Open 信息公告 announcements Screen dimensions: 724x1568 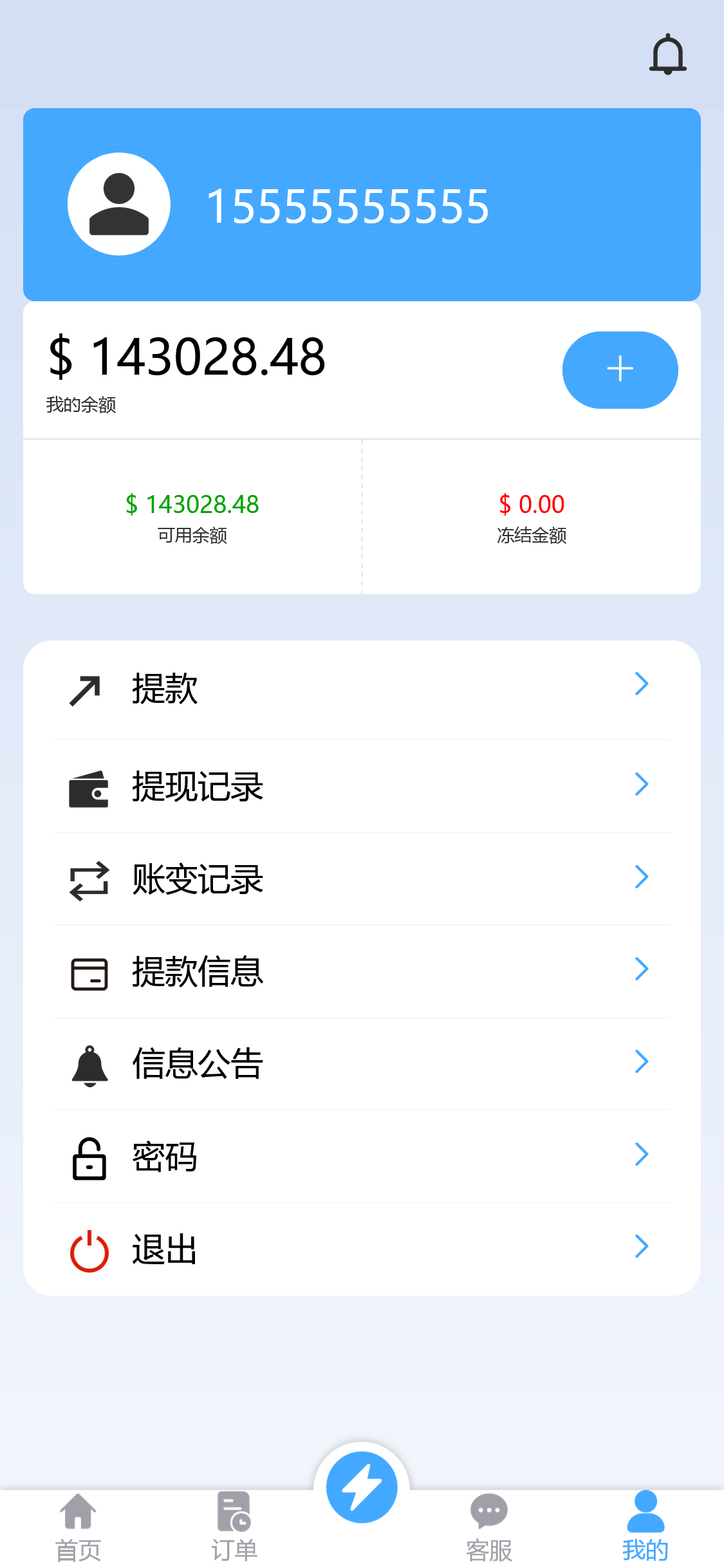click(362, 1064)
